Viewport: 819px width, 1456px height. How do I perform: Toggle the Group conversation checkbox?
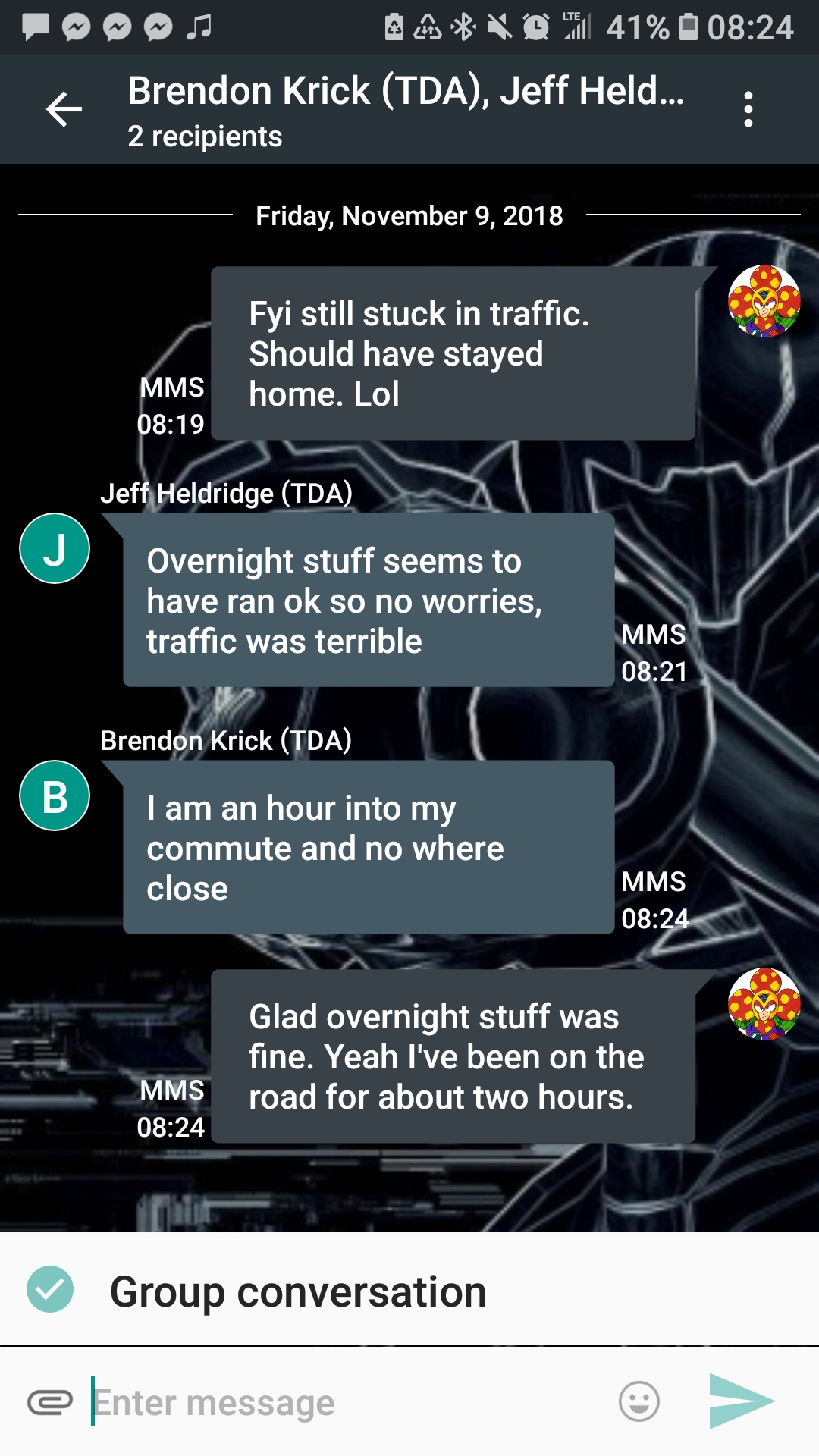point(50,1289)
